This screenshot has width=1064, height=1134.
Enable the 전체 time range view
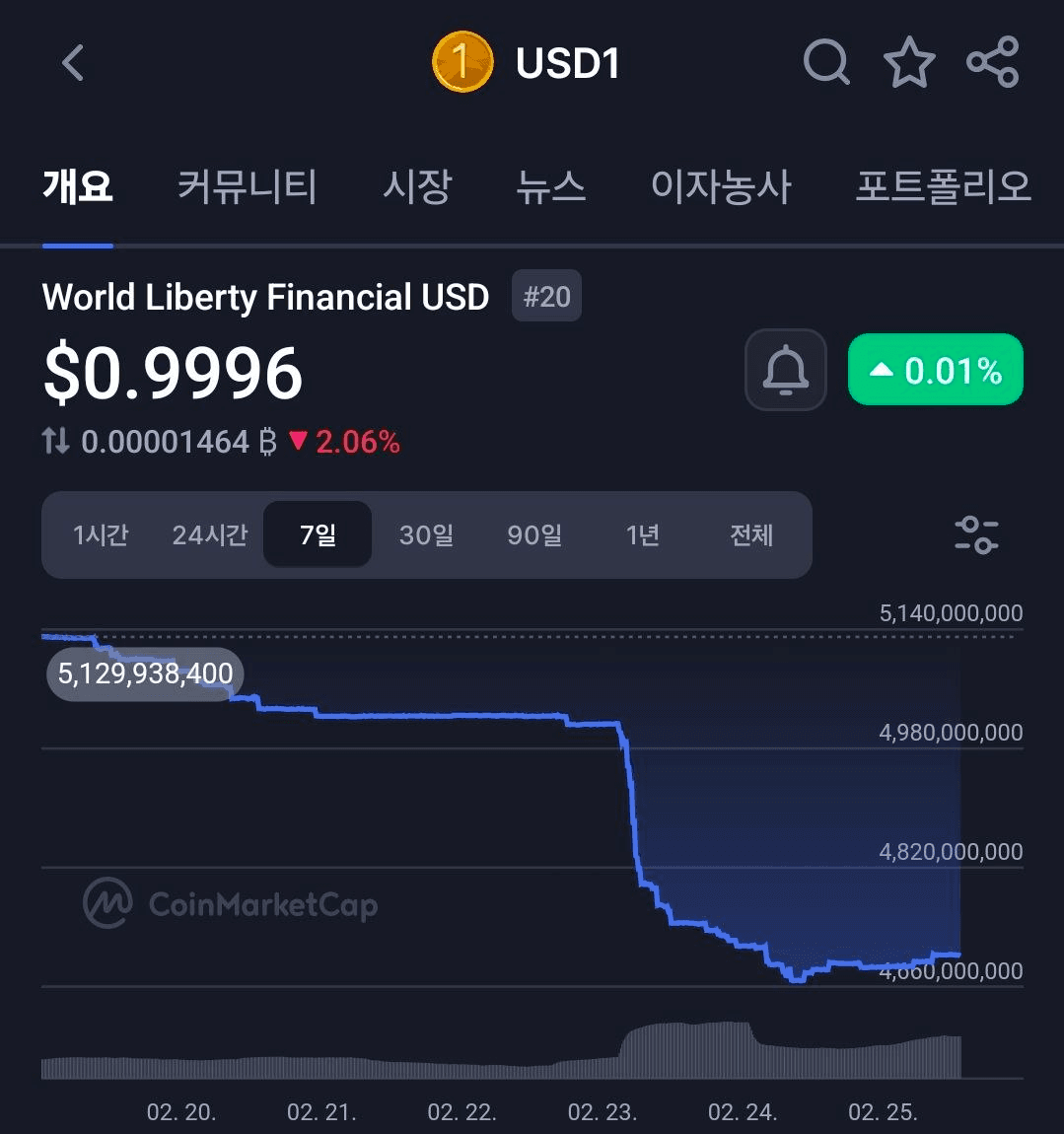point(751,534)
